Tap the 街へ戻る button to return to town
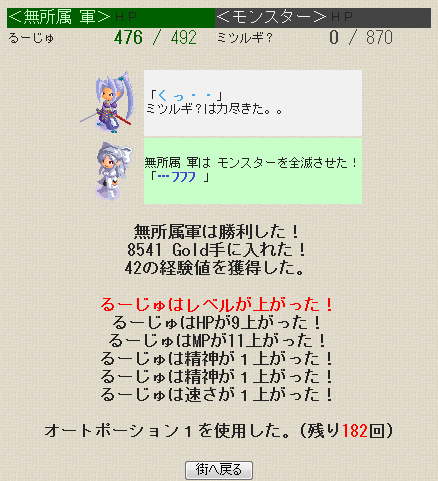 coord(219,470)
